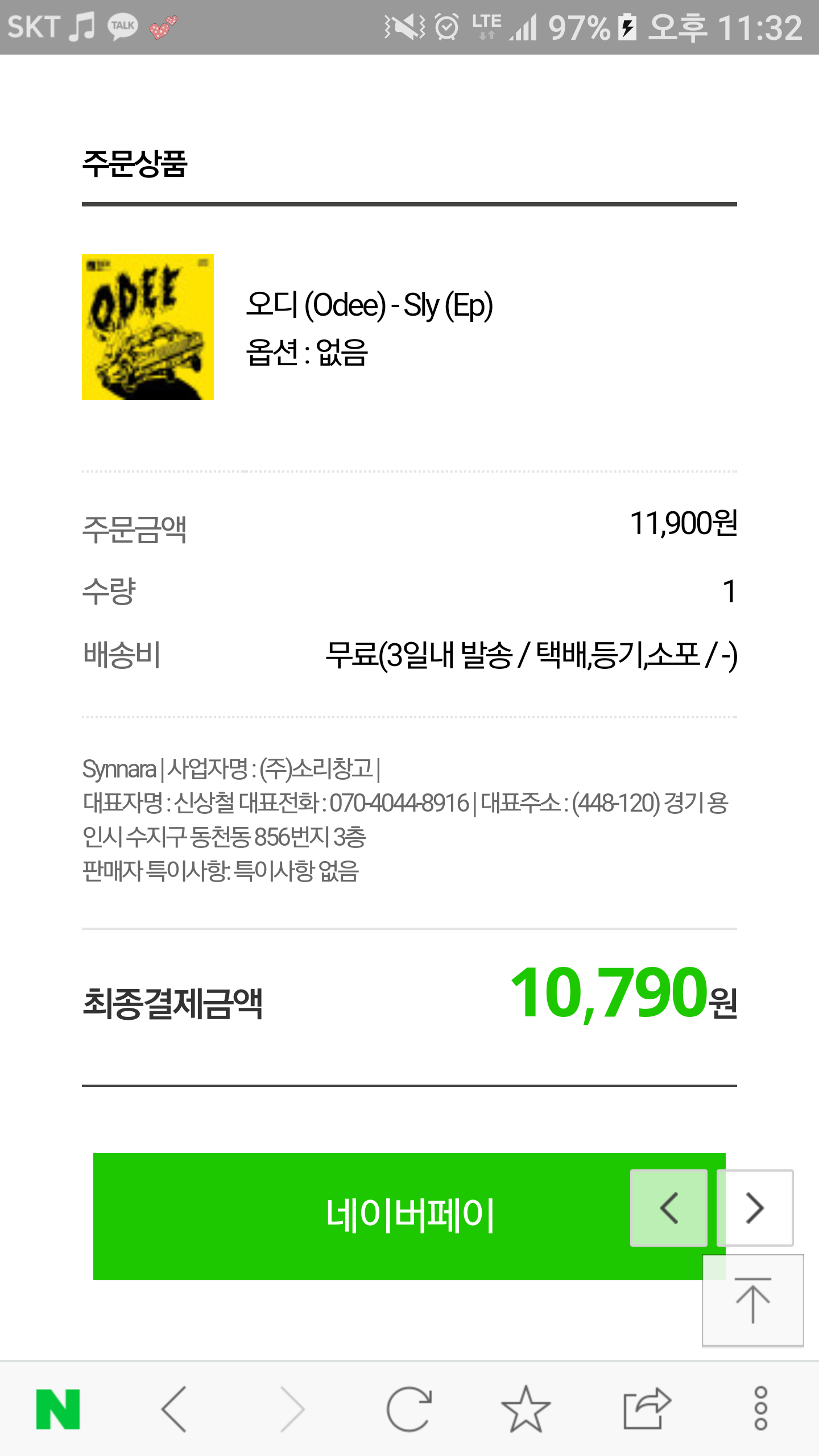The width and height of the screenshot is (819, 1456).
Task: Open the Odee Sly album thumbnail
Action: coord(148,327)
